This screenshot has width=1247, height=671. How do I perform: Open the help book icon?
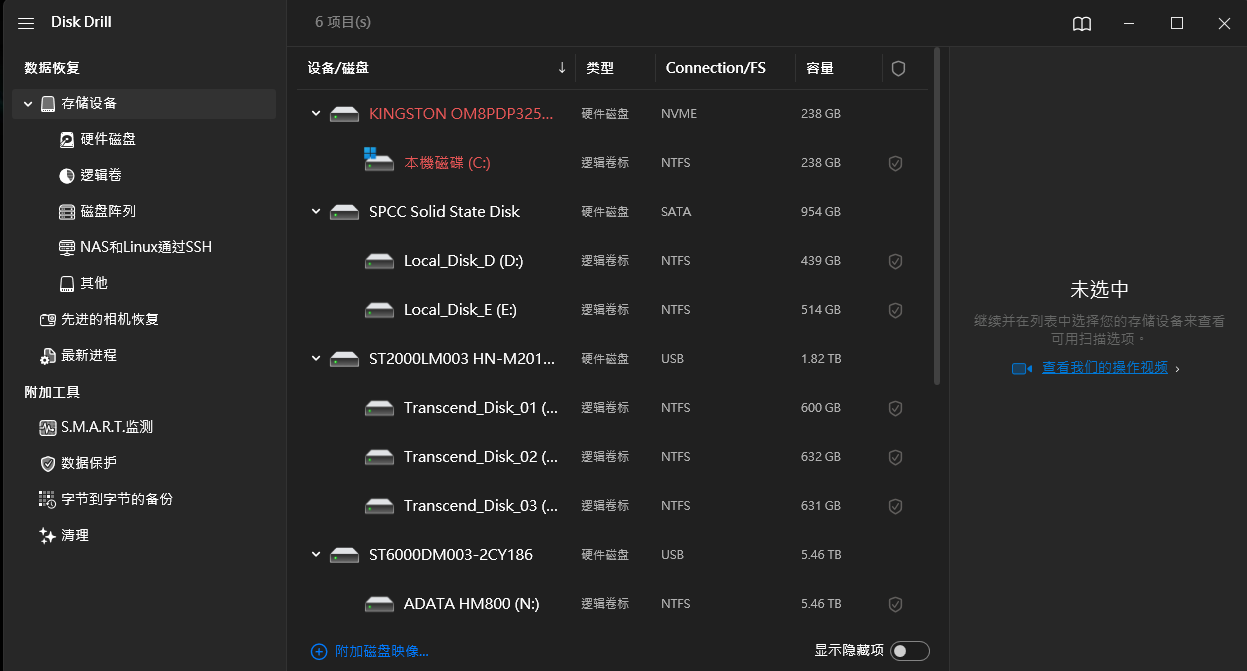(x=1081, y=24)
